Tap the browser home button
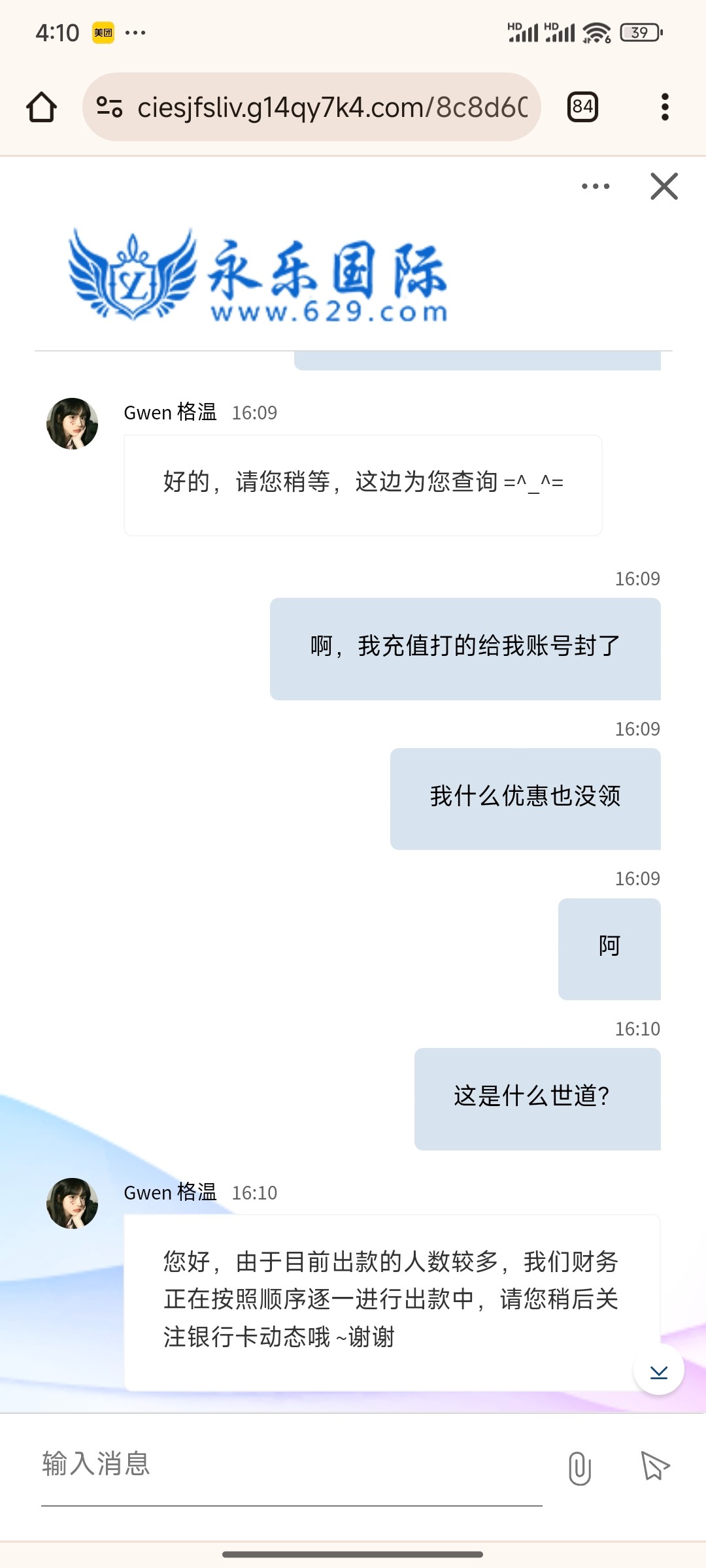This screenshot has height=1568, width=706. (x=41, y=107)
